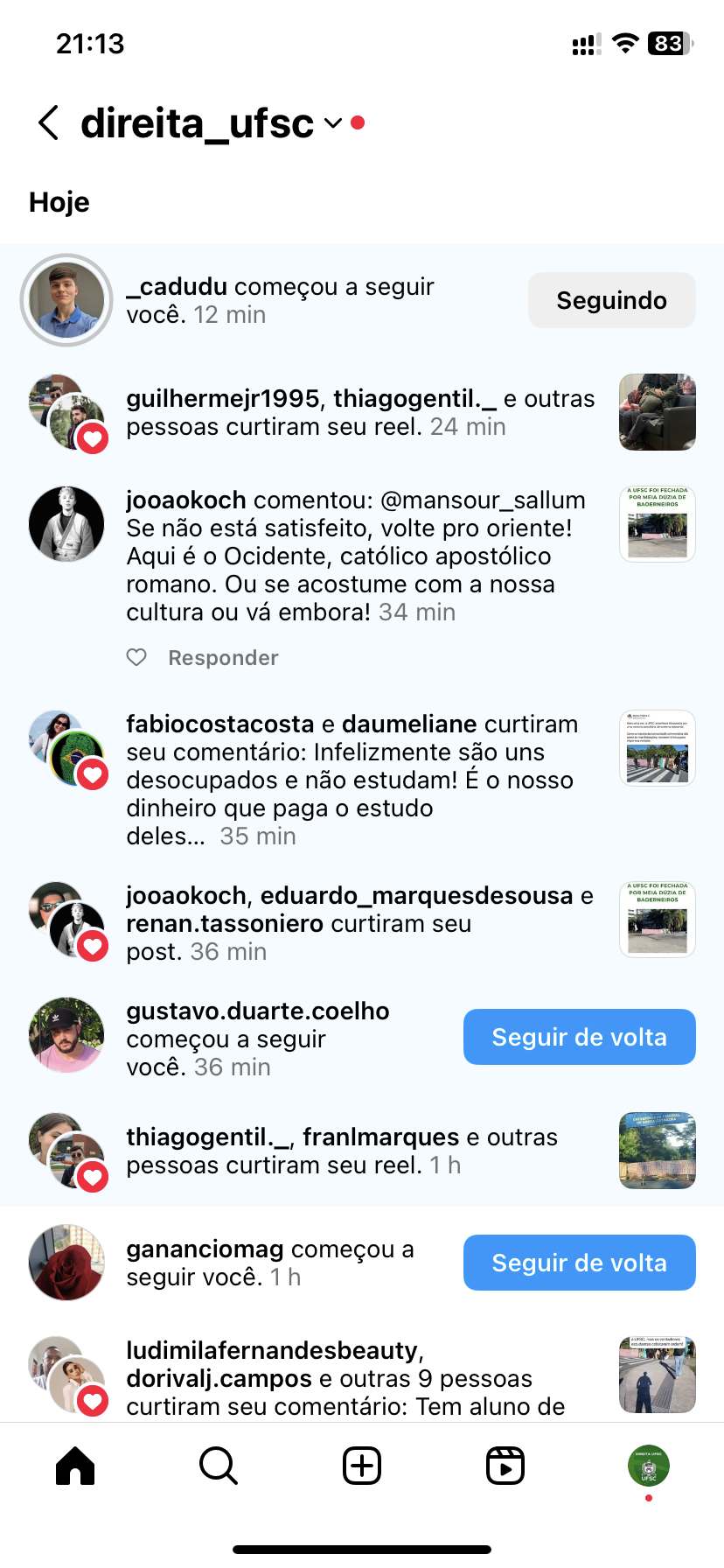The image size is (724, 1568).
Task: Follow back gananciomag
Action: pyautogui.click(x=579, y=1263)
